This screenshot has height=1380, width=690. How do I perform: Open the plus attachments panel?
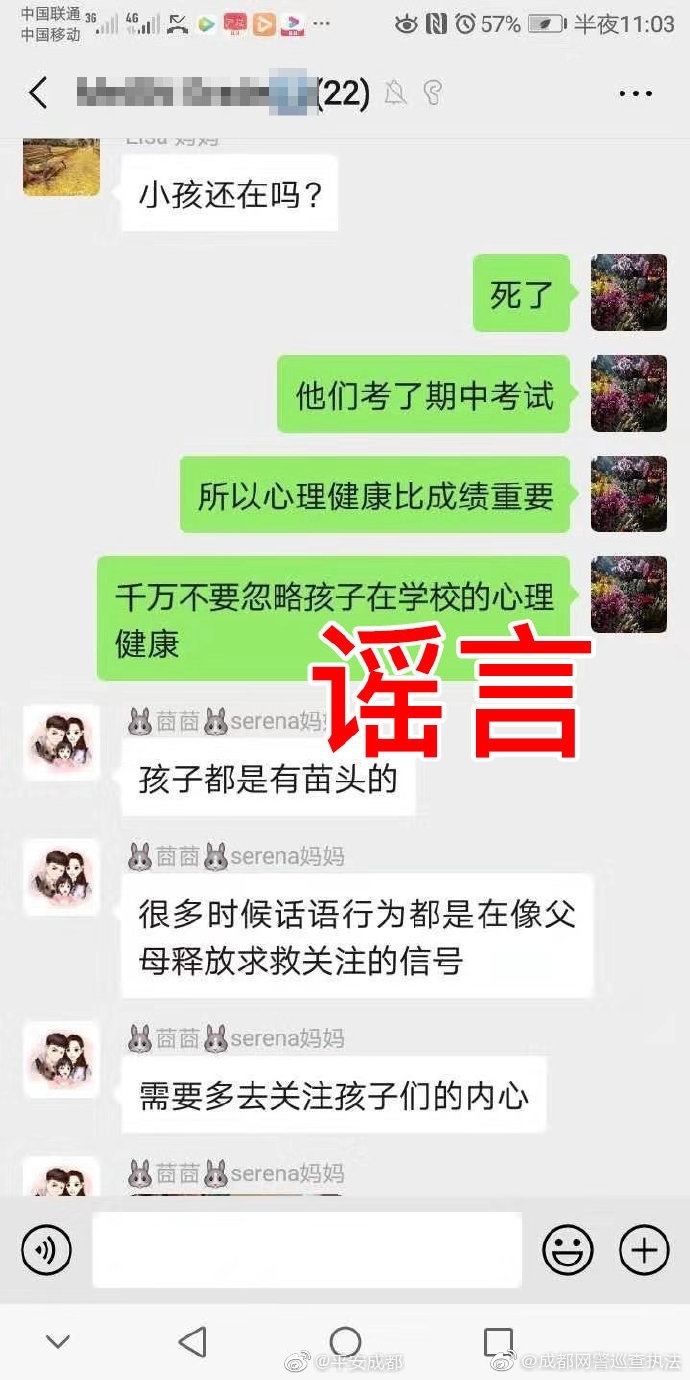tap(644, 1250)
